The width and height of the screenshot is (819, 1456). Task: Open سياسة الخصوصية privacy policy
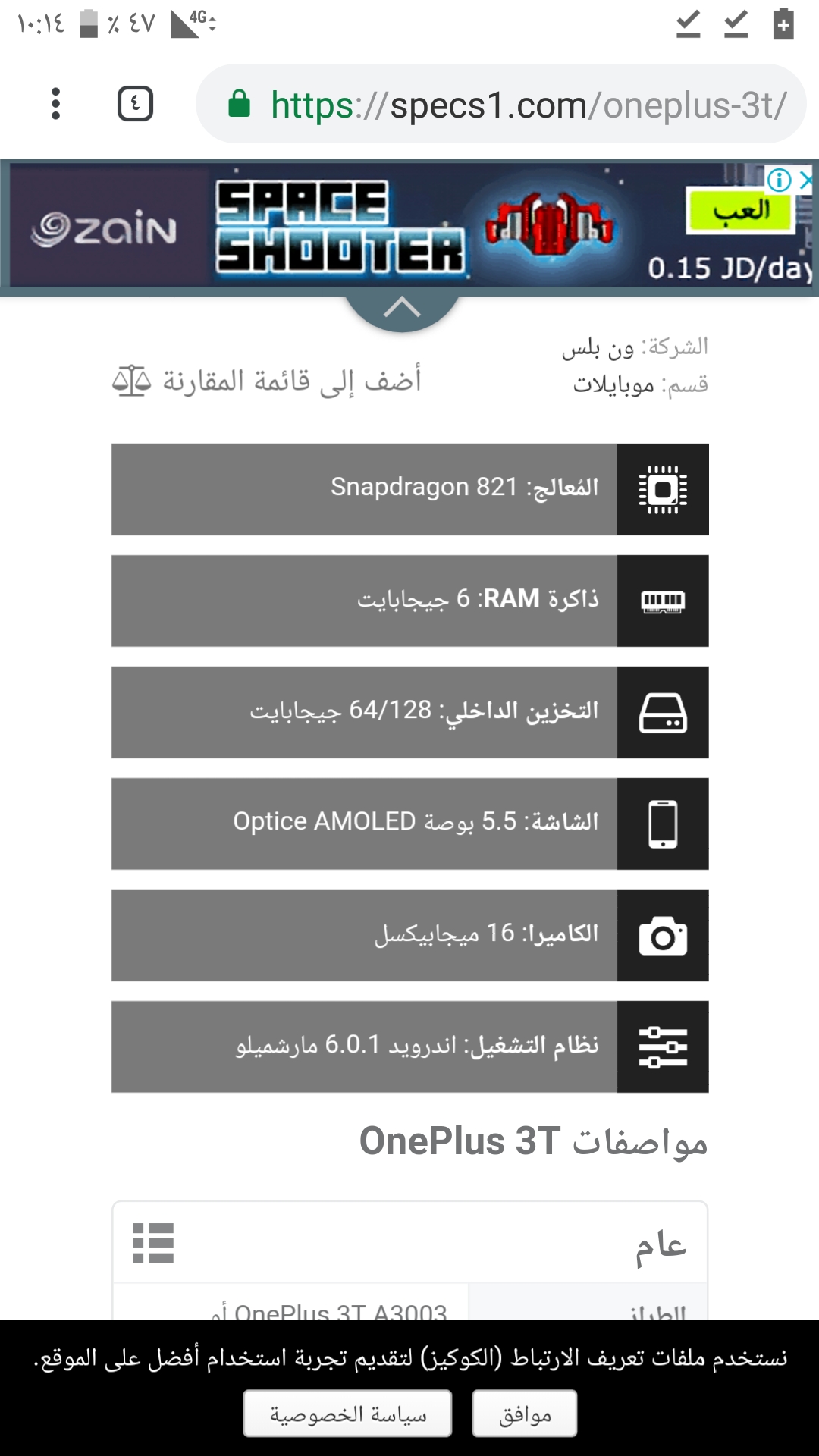347,1414
